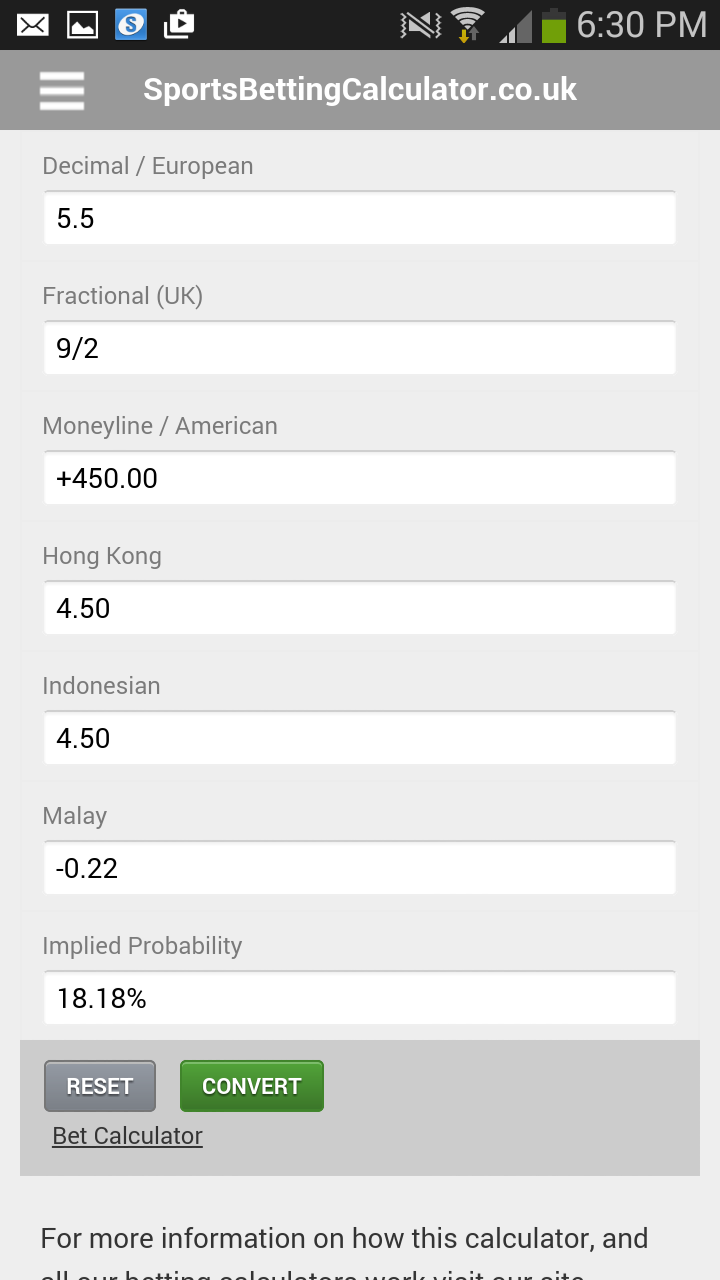Open the new email notification icon
This screenshot has width=720, height=1280.
[32, 25]
